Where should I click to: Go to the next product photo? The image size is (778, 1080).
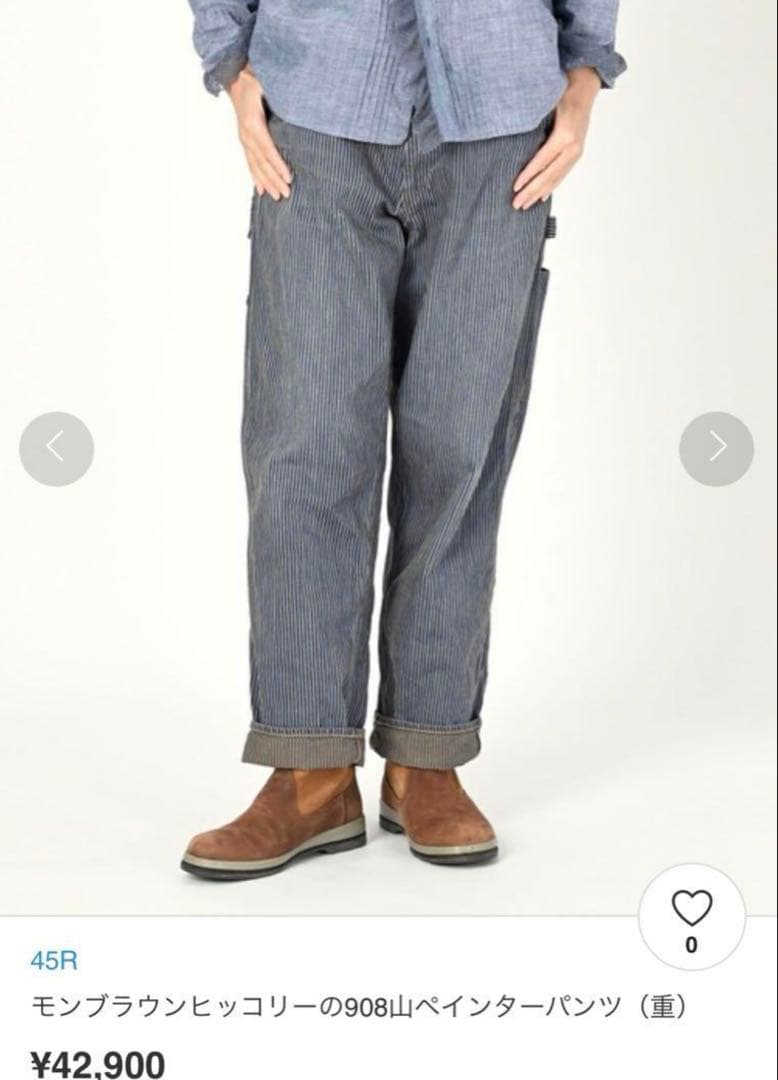tap(716, 449)
